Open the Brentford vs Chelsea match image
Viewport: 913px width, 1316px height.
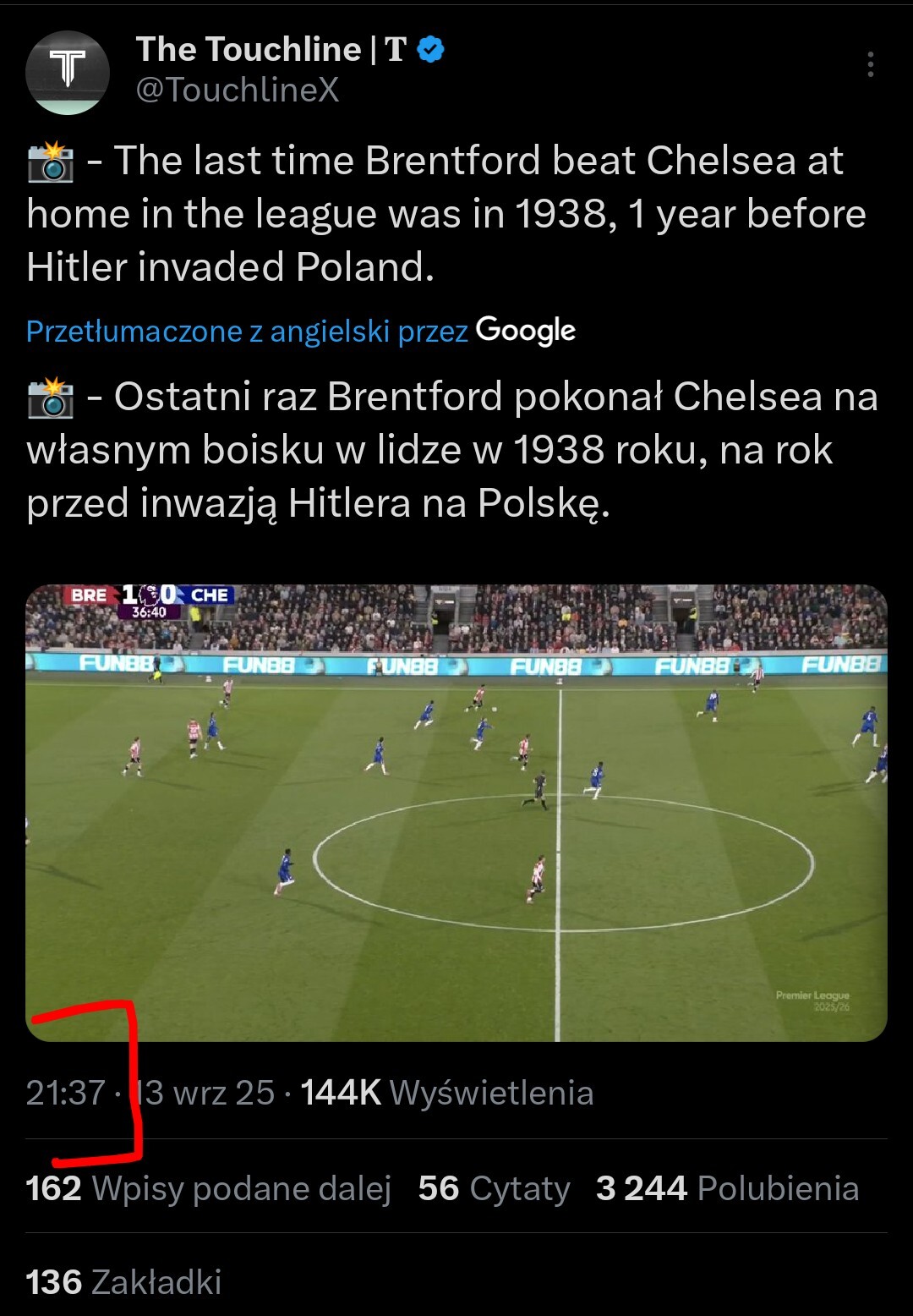[456, 812]
